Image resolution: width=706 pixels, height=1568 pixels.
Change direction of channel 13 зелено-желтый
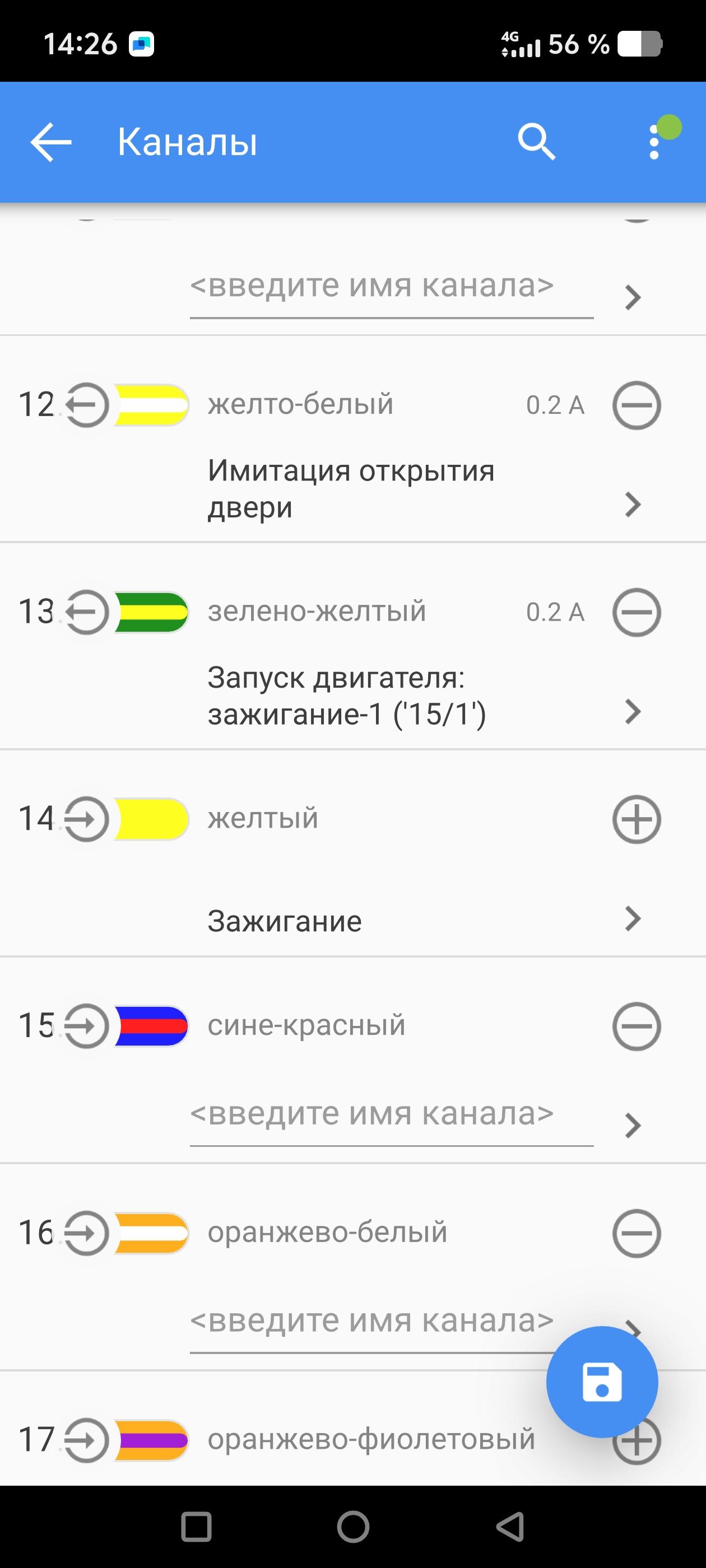coord(86,612)
